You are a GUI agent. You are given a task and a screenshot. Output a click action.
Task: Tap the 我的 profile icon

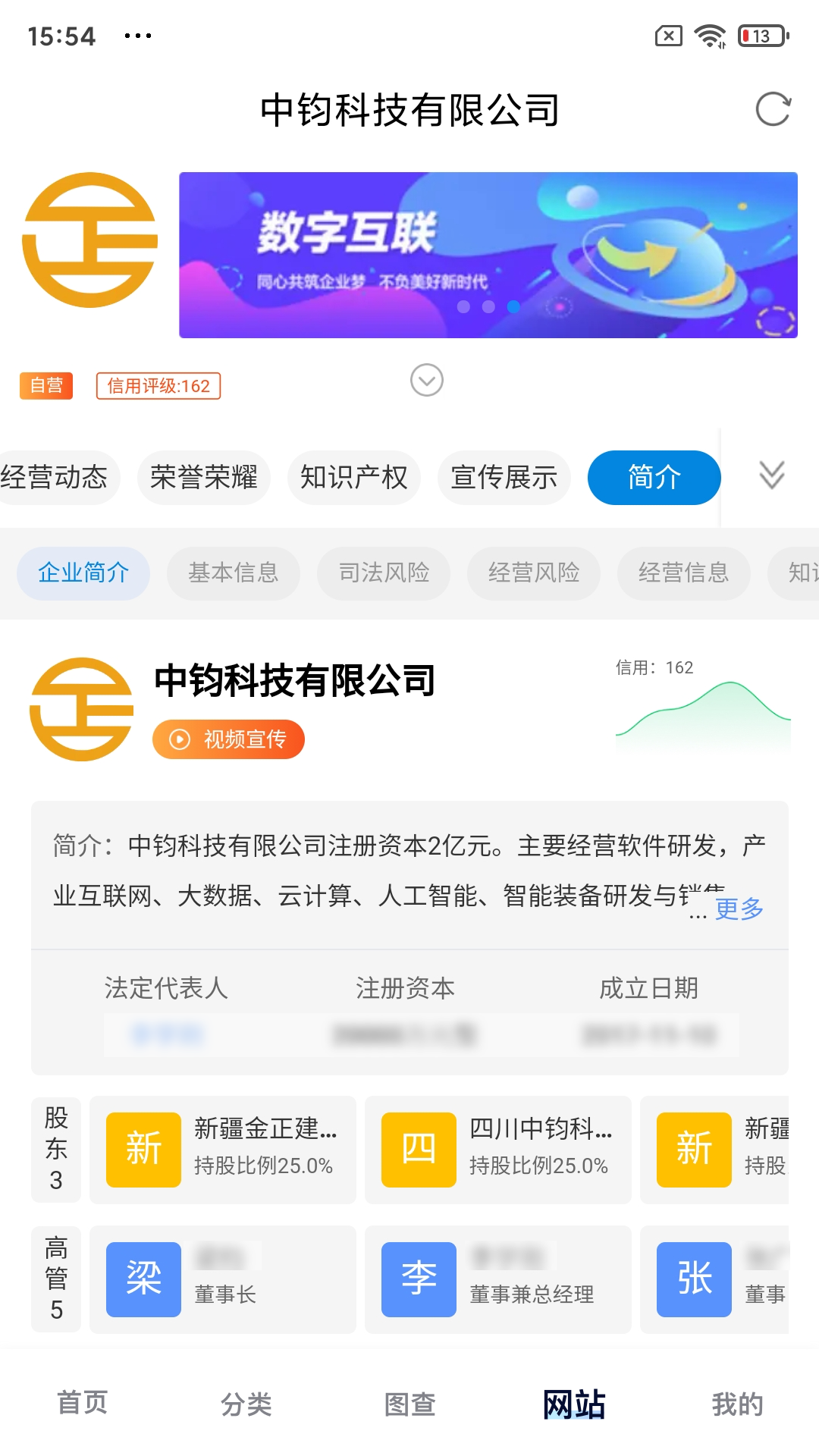737,1403
